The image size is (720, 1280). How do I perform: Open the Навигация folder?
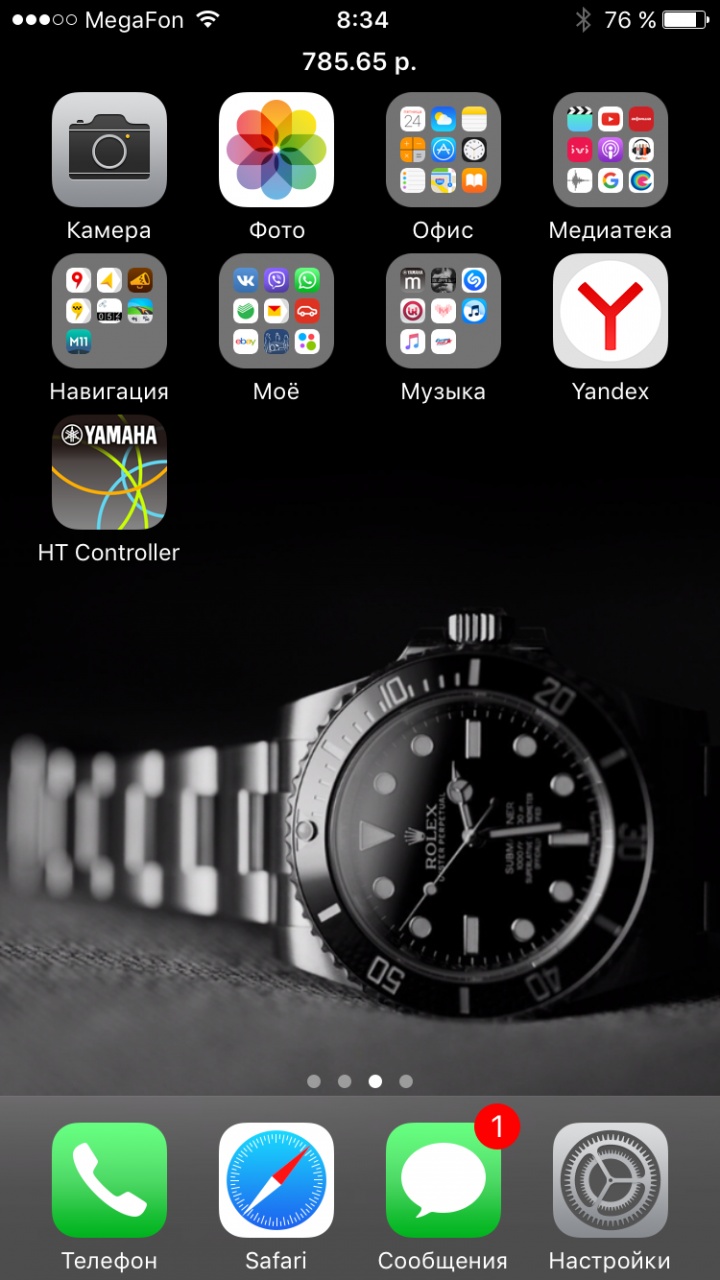tap(109, 311)
